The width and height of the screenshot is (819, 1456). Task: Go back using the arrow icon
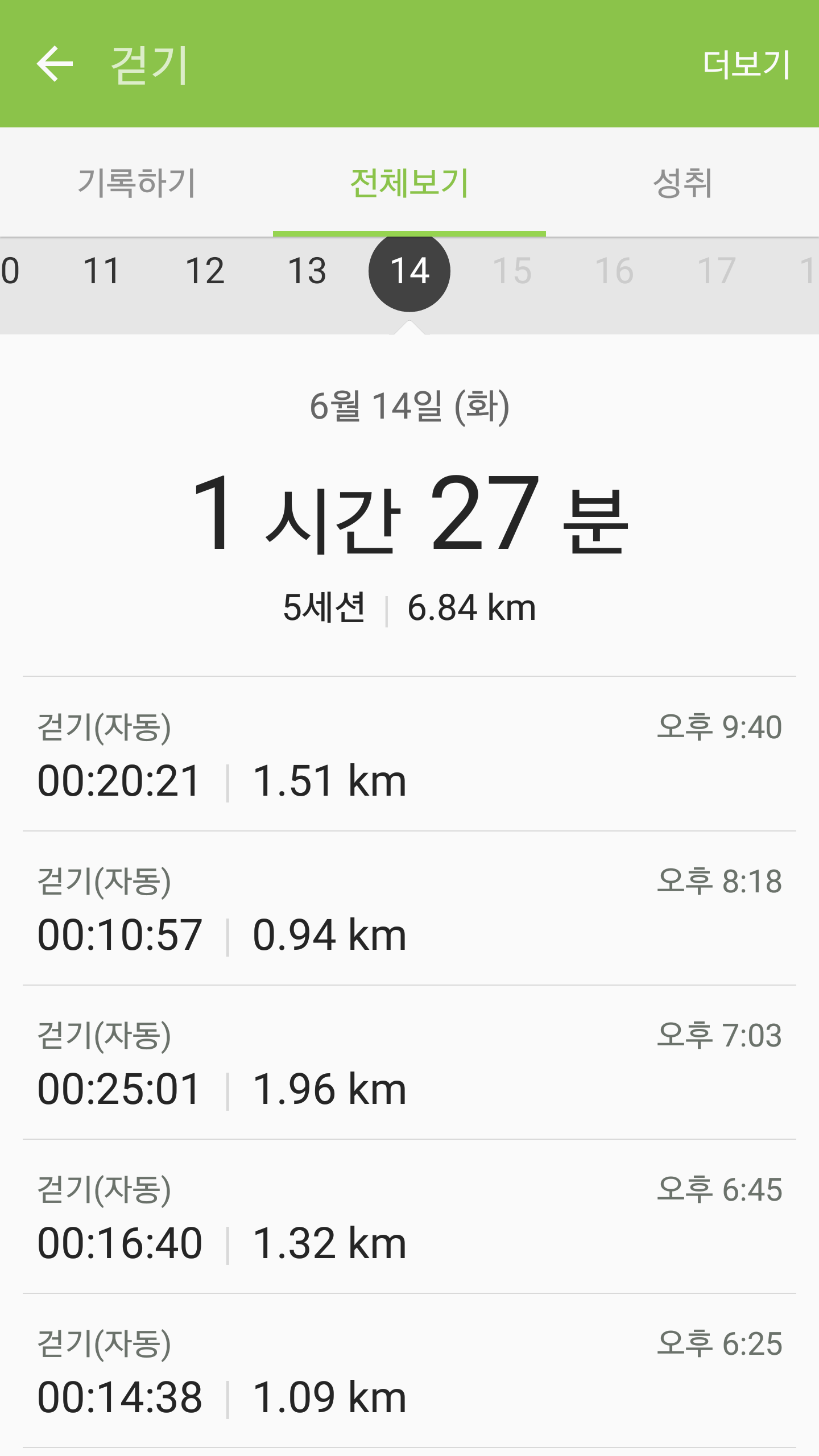(x=55, y=64)
